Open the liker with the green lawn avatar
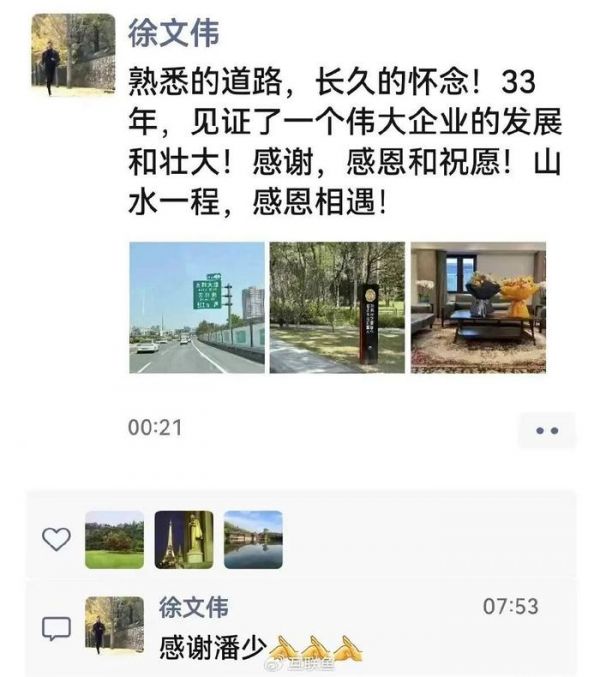The height and width of the screenshot is (677, 600). tap(113, 539)
